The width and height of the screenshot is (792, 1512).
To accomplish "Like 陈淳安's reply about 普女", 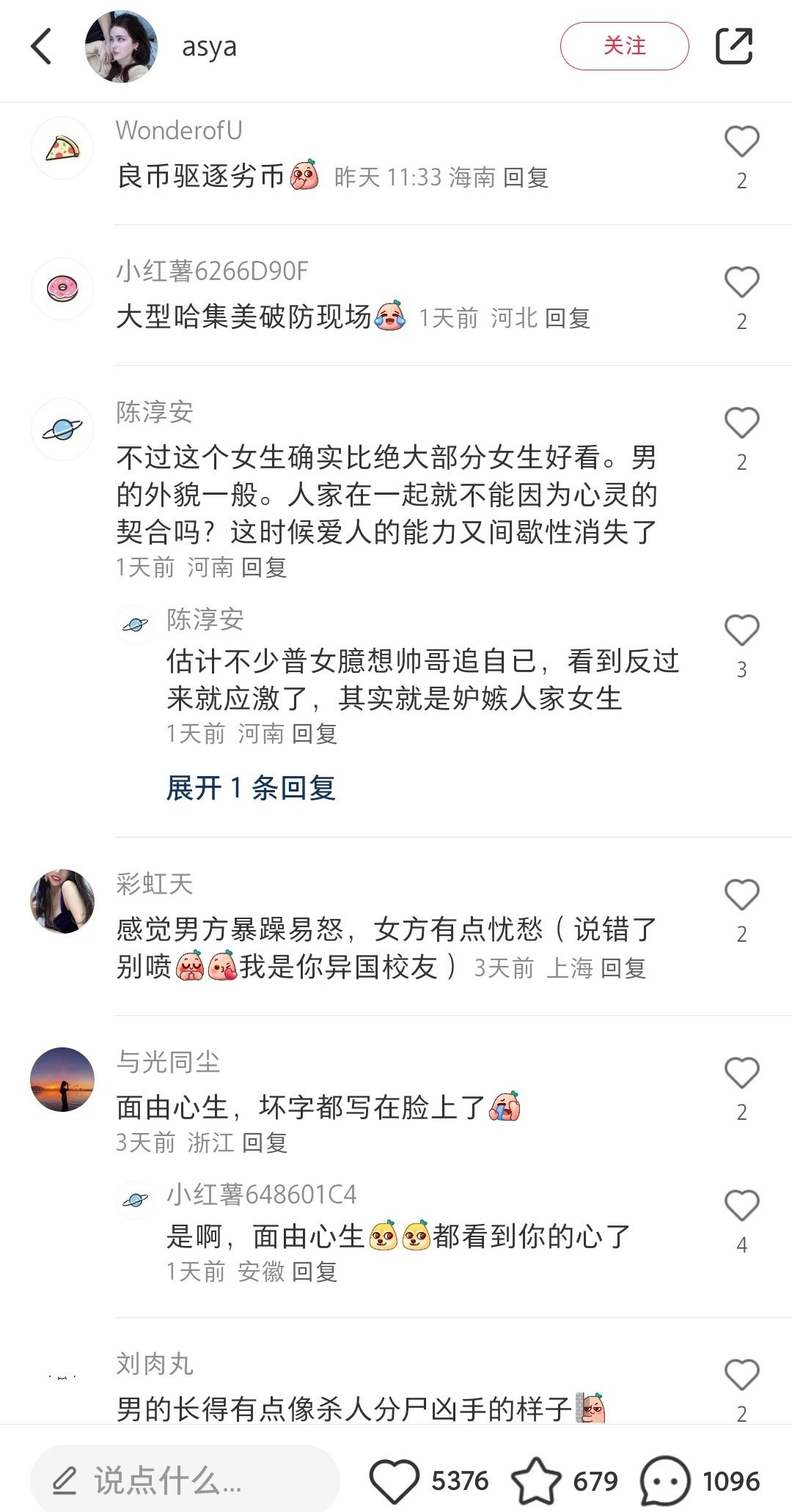I will pos(741,630).
